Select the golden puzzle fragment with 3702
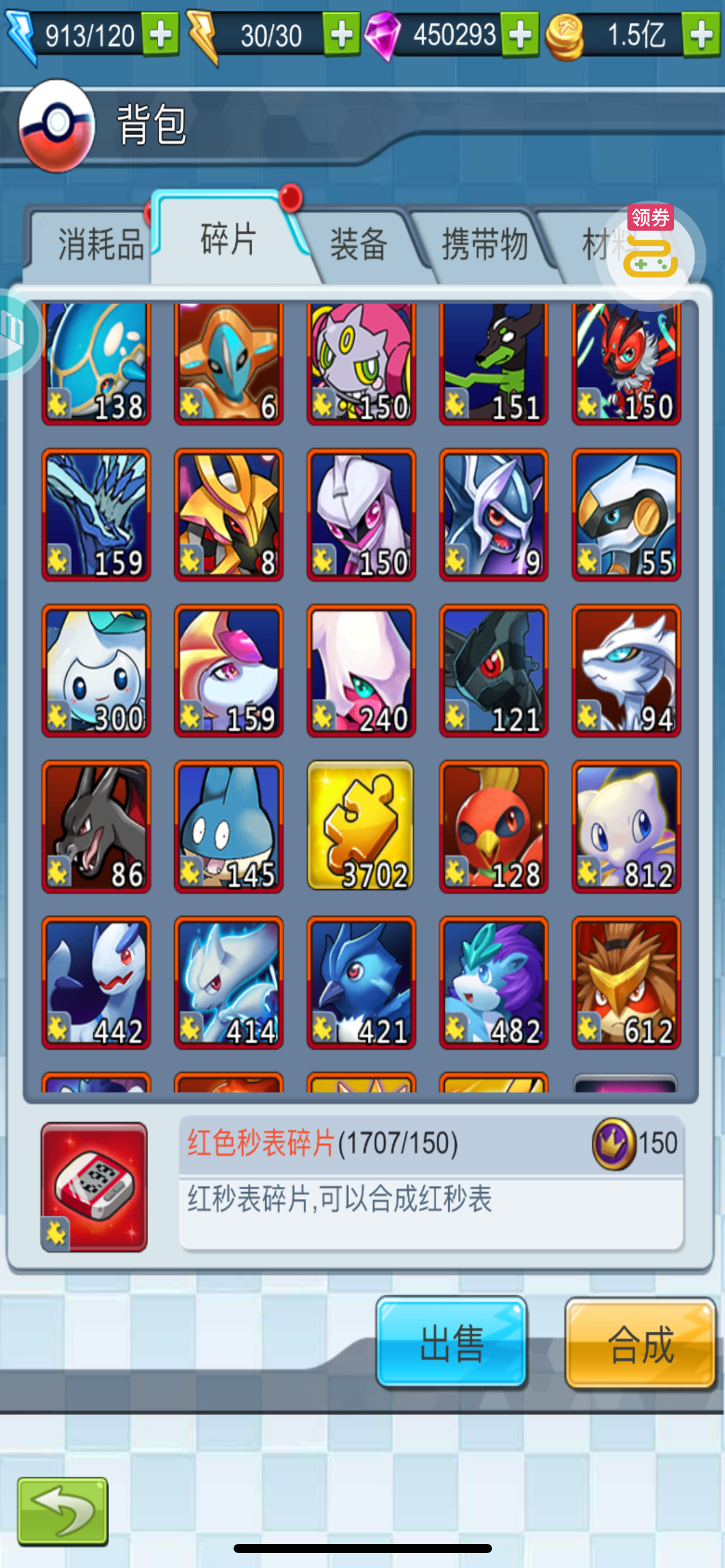Image resolution: width=725 pixels, height=1568 pixels. point(361,826)
